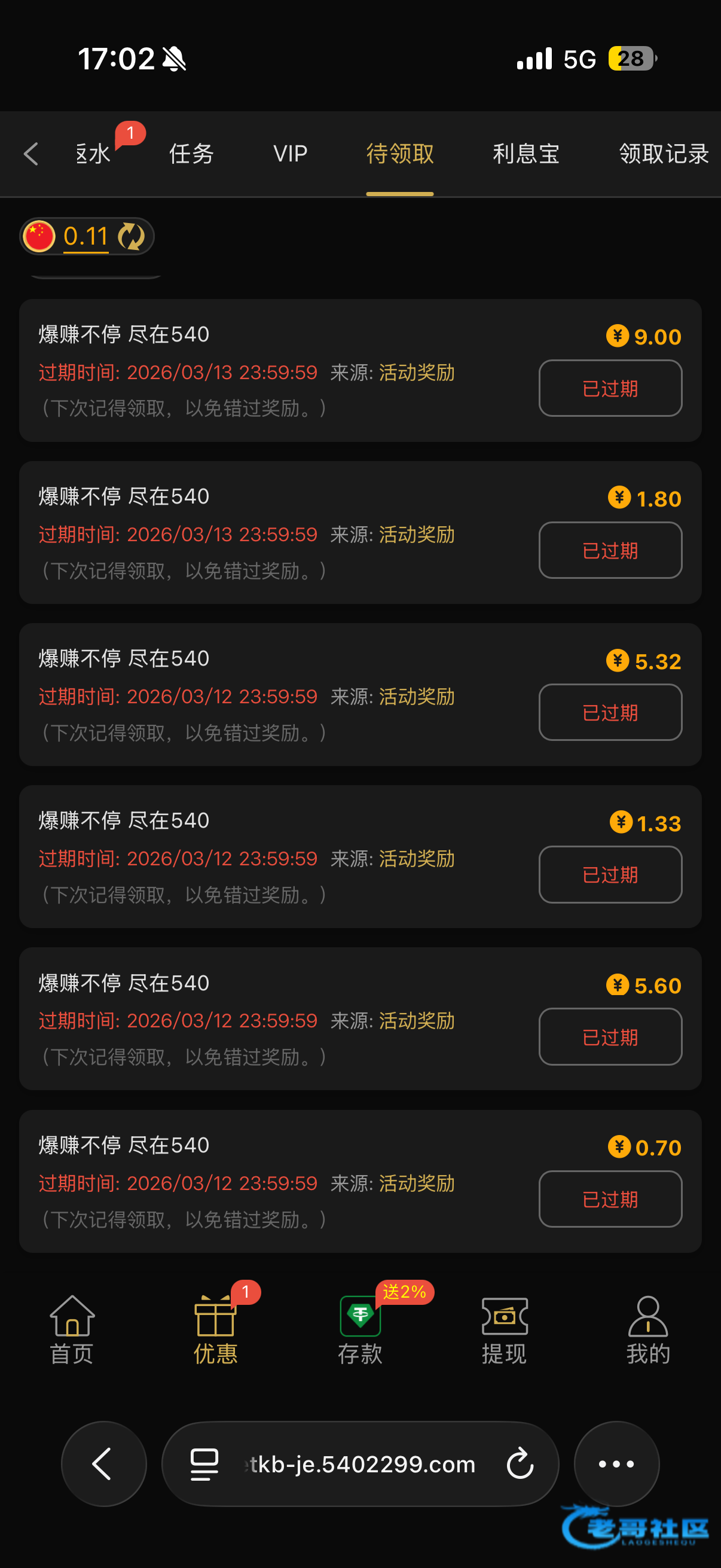The image size is (721, 1568).
Task: Tap 已过期 button for the 1.80 reward
Action: pos(610,550)
